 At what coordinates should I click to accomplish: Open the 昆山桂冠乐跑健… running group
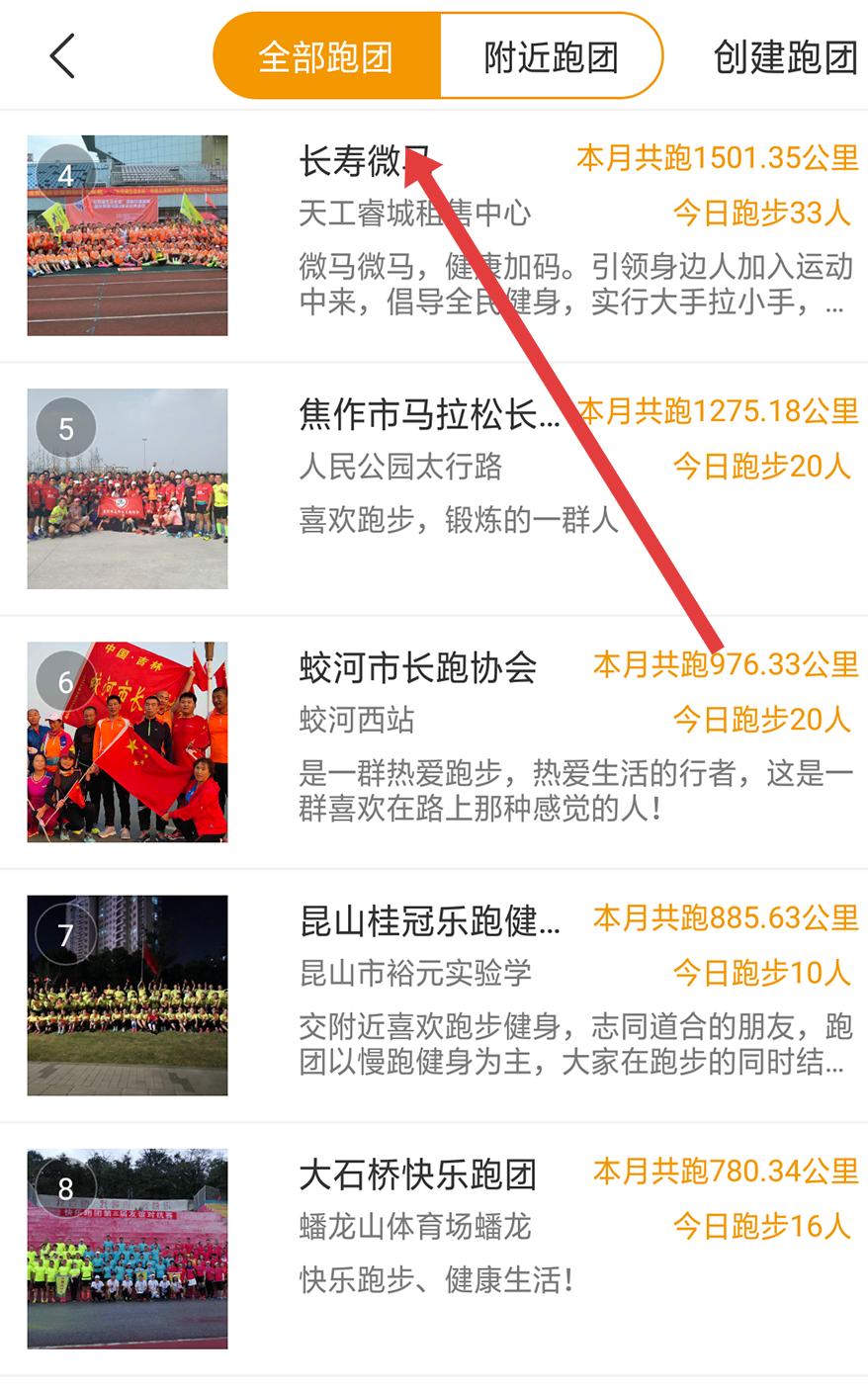pyautogui.click(x=429, y=921)
